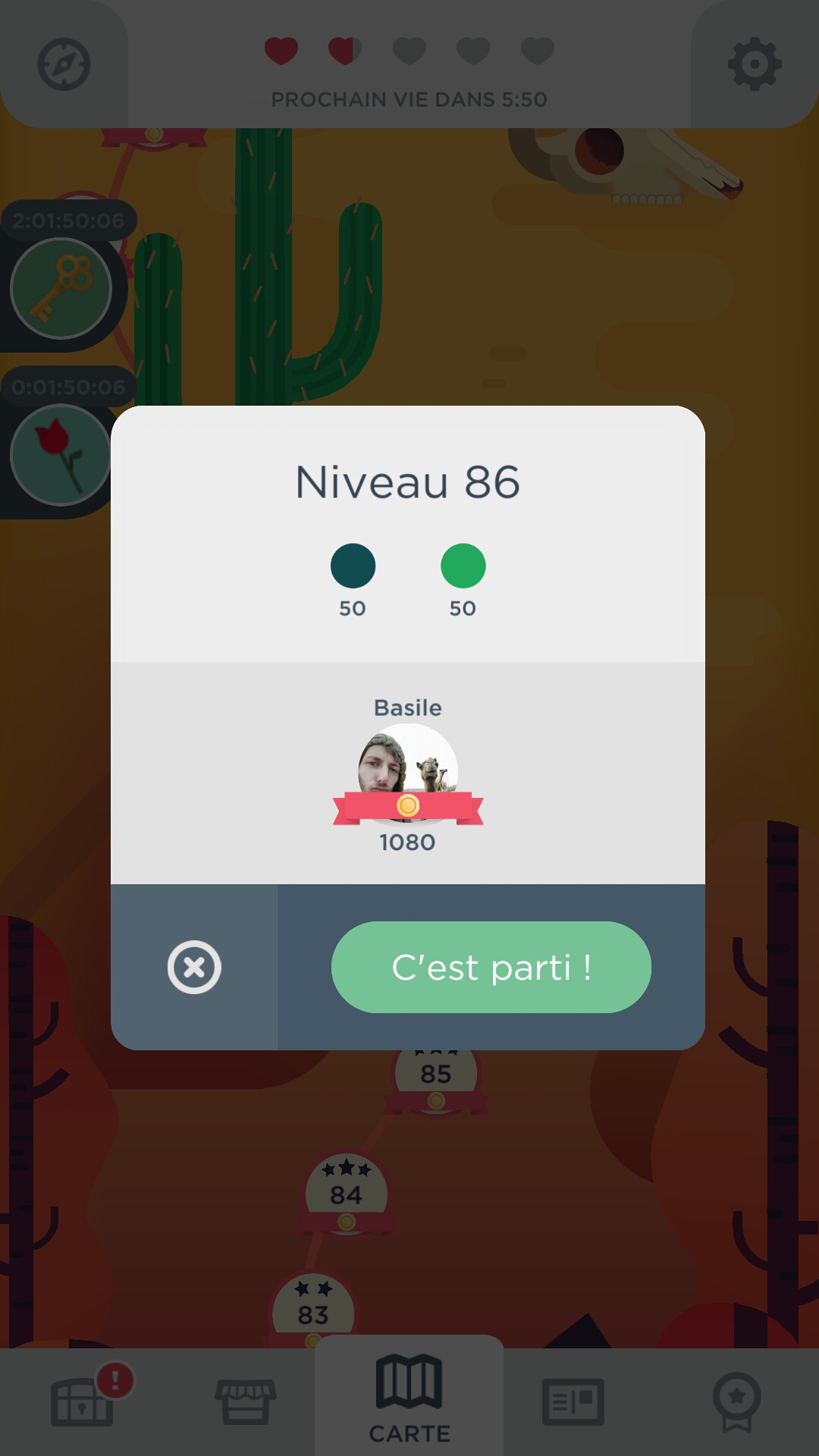Image resolution: width=819 pixels, height=1456 pixels.
Task: Open the golden key event
Action: point(61,289)
